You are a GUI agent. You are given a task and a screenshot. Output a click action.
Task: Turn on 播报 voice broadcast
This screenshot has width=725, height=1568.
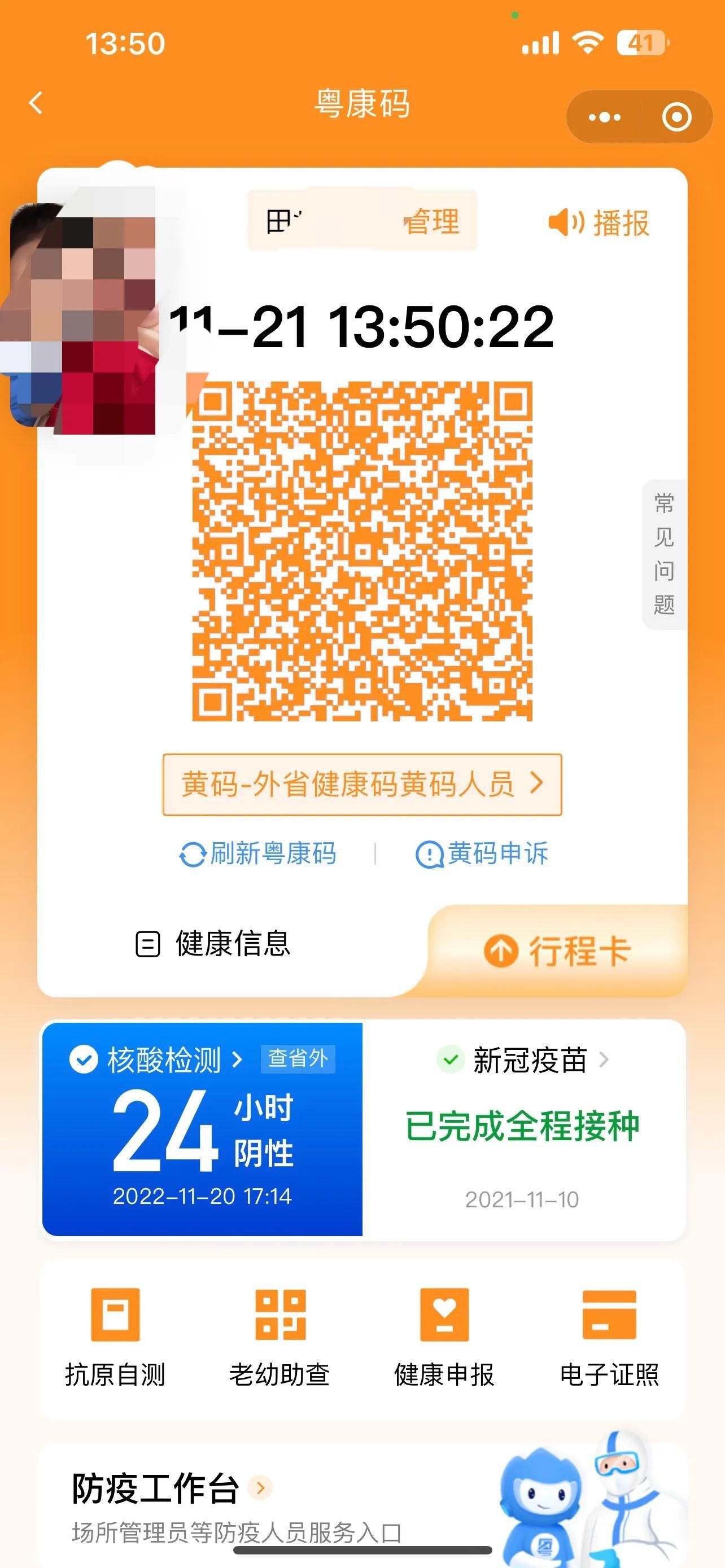tap(600, 223)
